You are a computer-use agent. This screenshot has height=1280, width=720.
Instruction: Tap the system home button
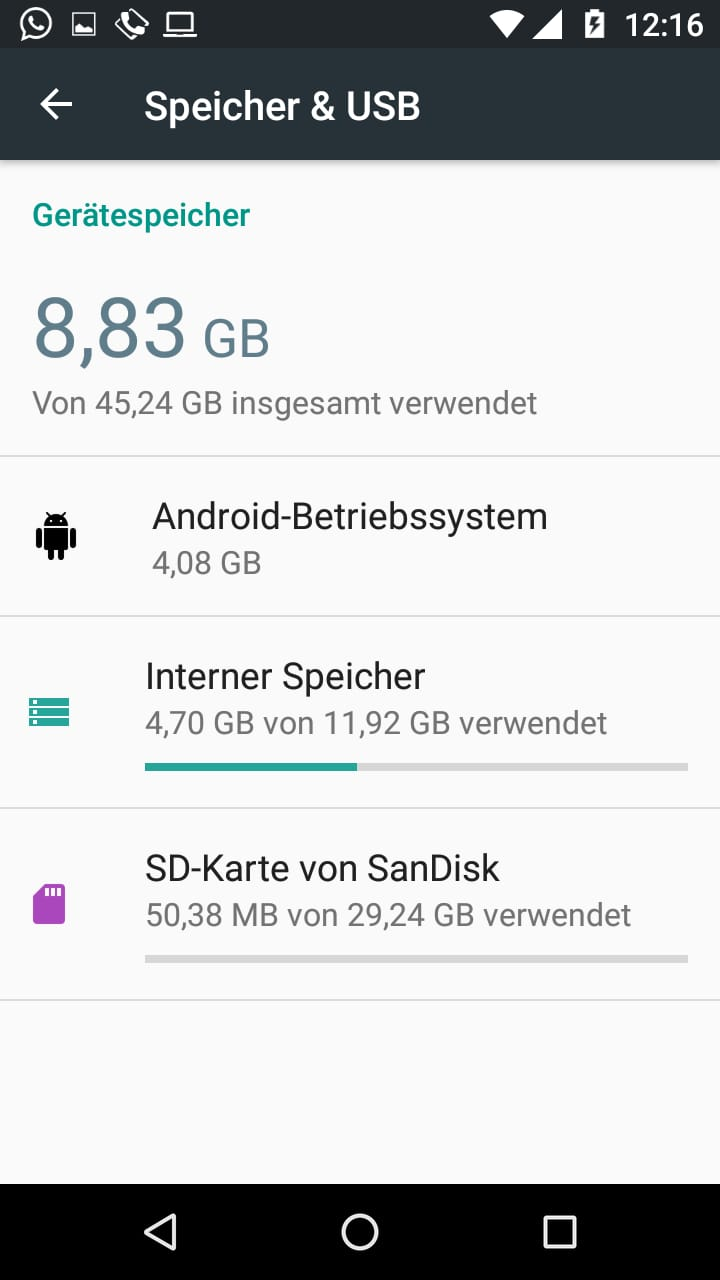tap(360, 1232)
